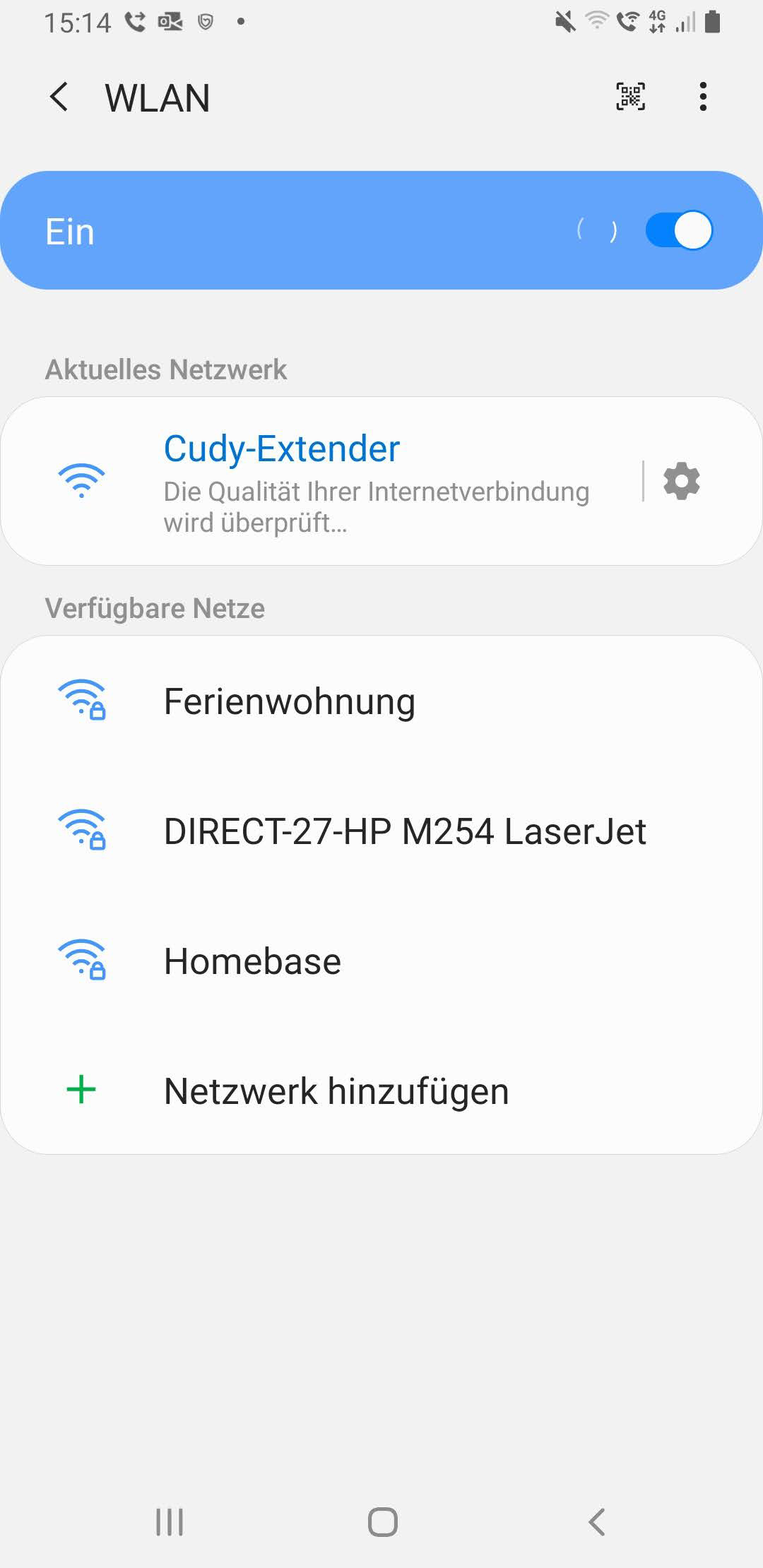
Task: Open the three-dot overflow menu
Action: point(702,97)
